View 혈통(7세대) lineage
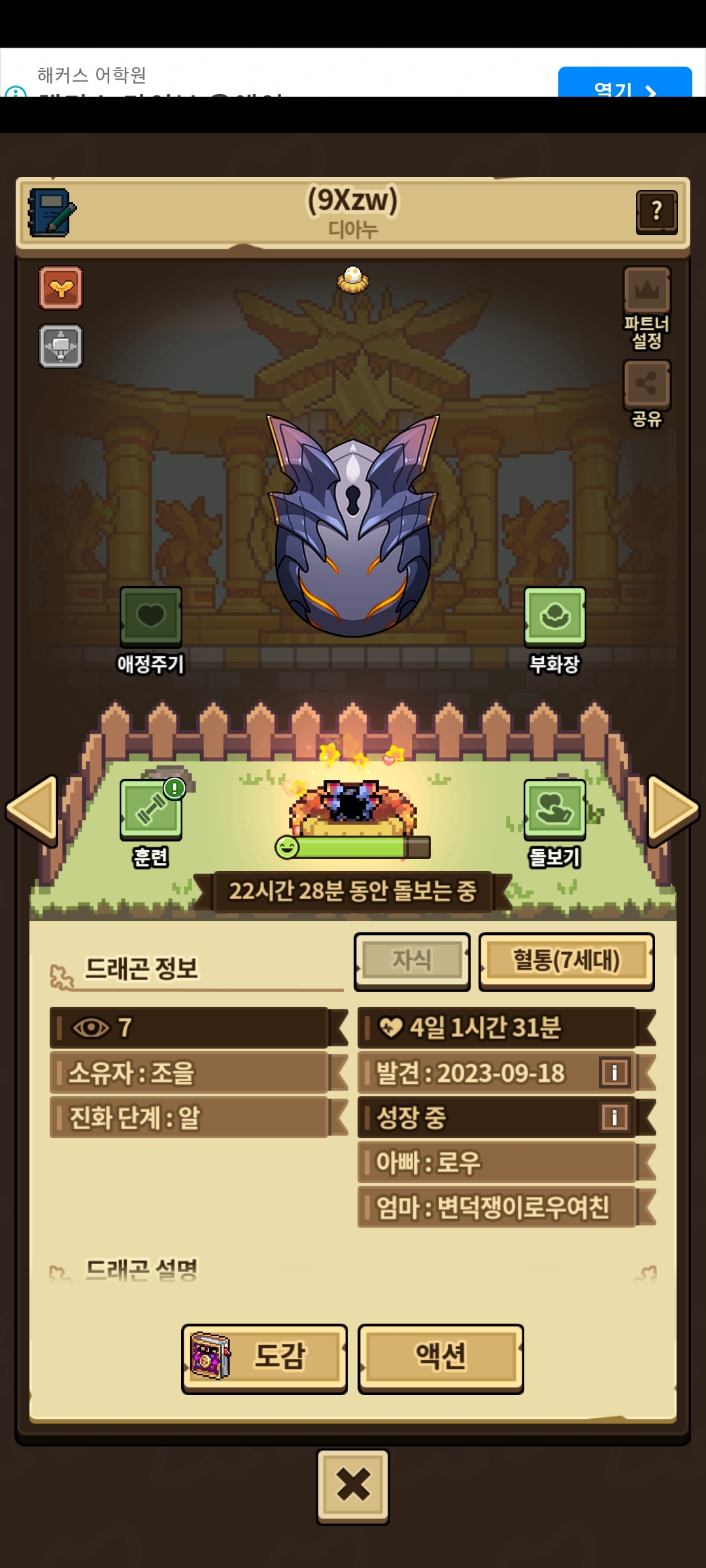The image size is (706, 1568). pyautogui.click(x=566, y=960)
